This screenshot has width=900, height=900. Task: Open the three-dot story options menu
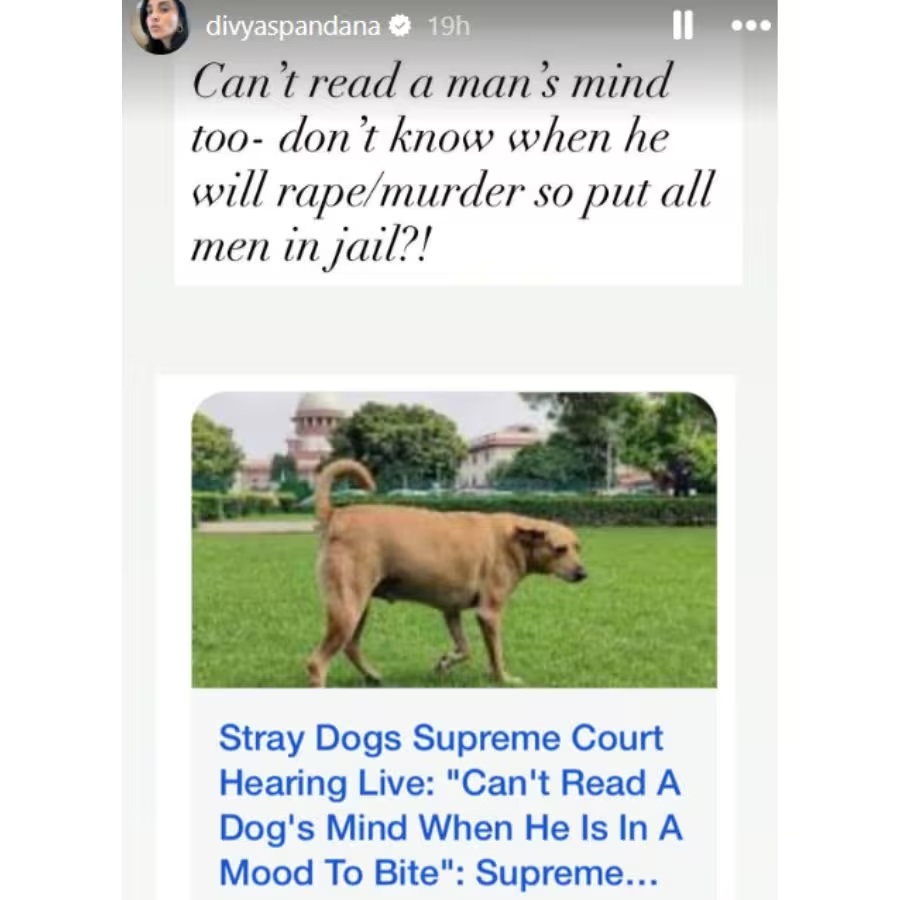click(750, 27)
